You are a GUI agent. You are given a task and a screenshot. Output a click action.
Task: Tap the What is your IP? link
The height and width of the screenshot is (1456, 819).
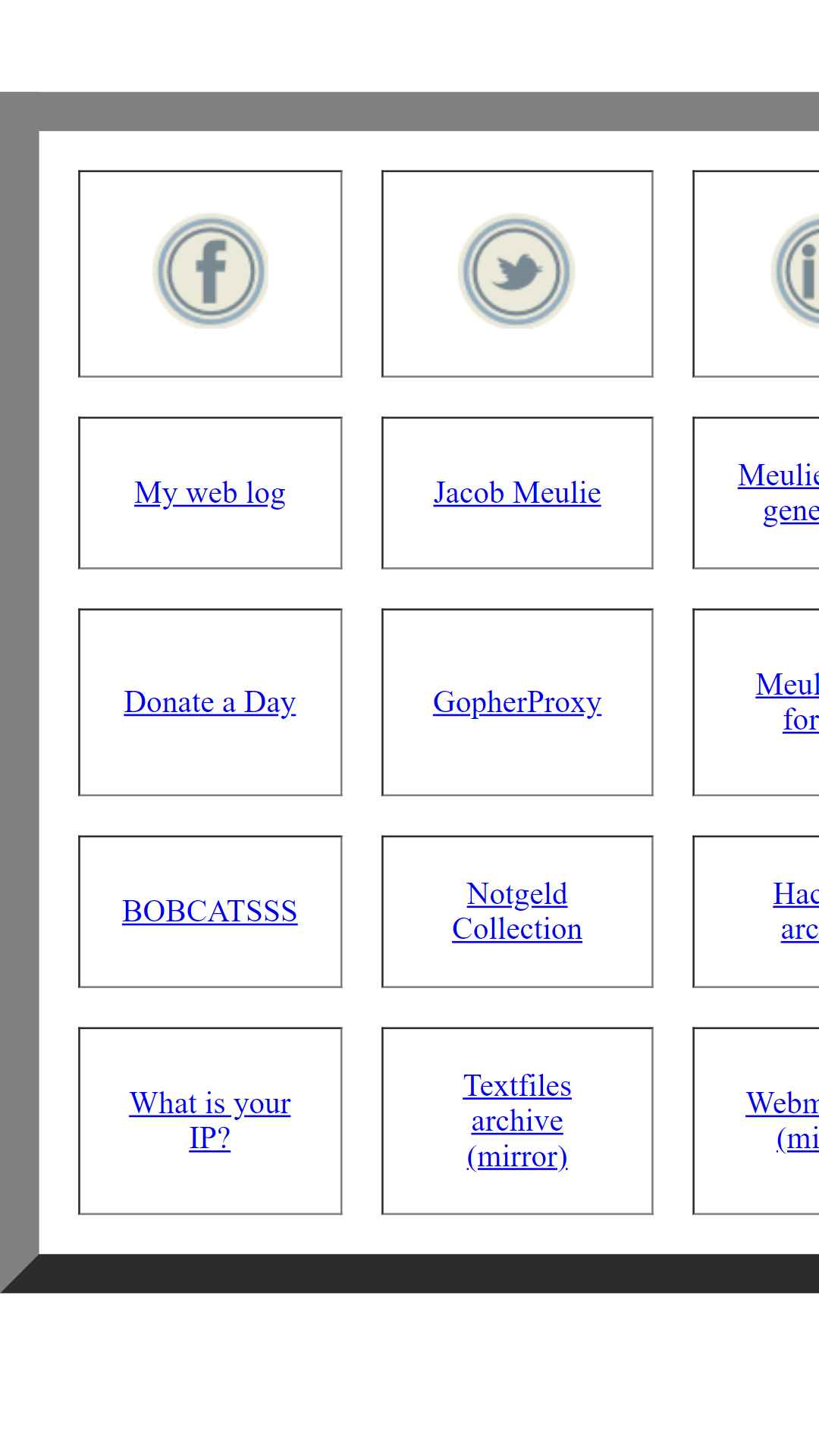click(210, 1121)
